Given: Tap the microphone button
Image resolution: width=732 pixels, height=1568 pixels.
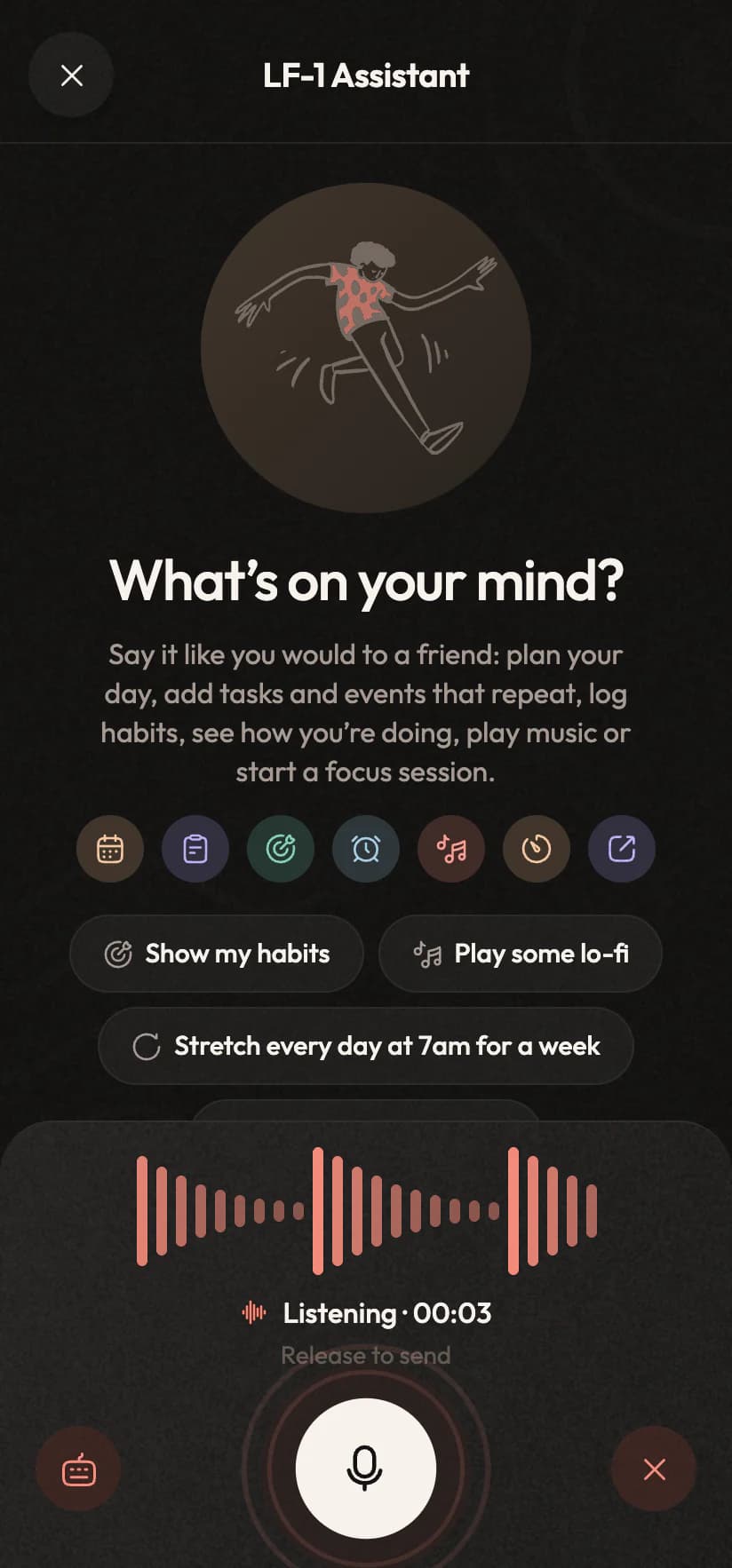Looking at the screenshot, I should [366, 1469].
